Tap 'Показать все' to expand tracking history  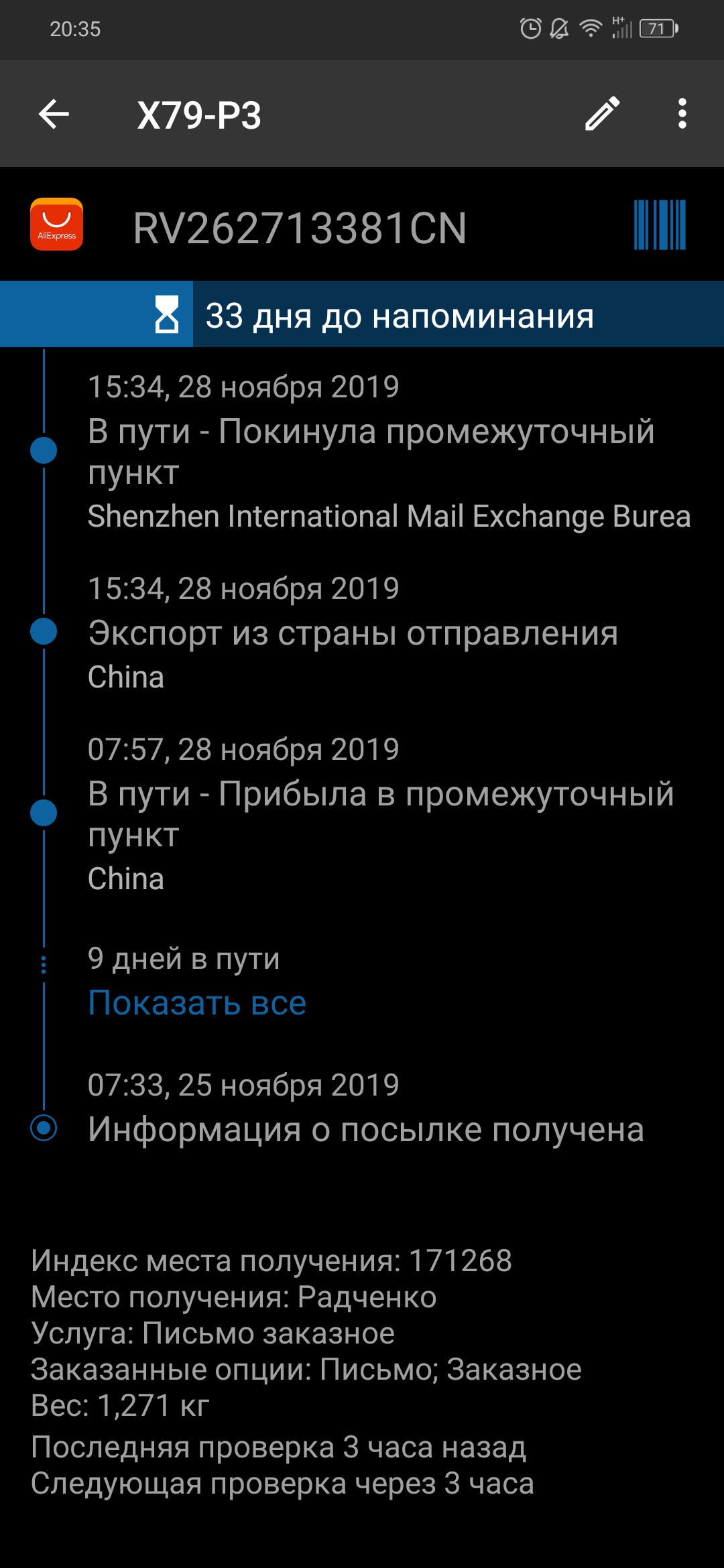tap(197, 1003)
